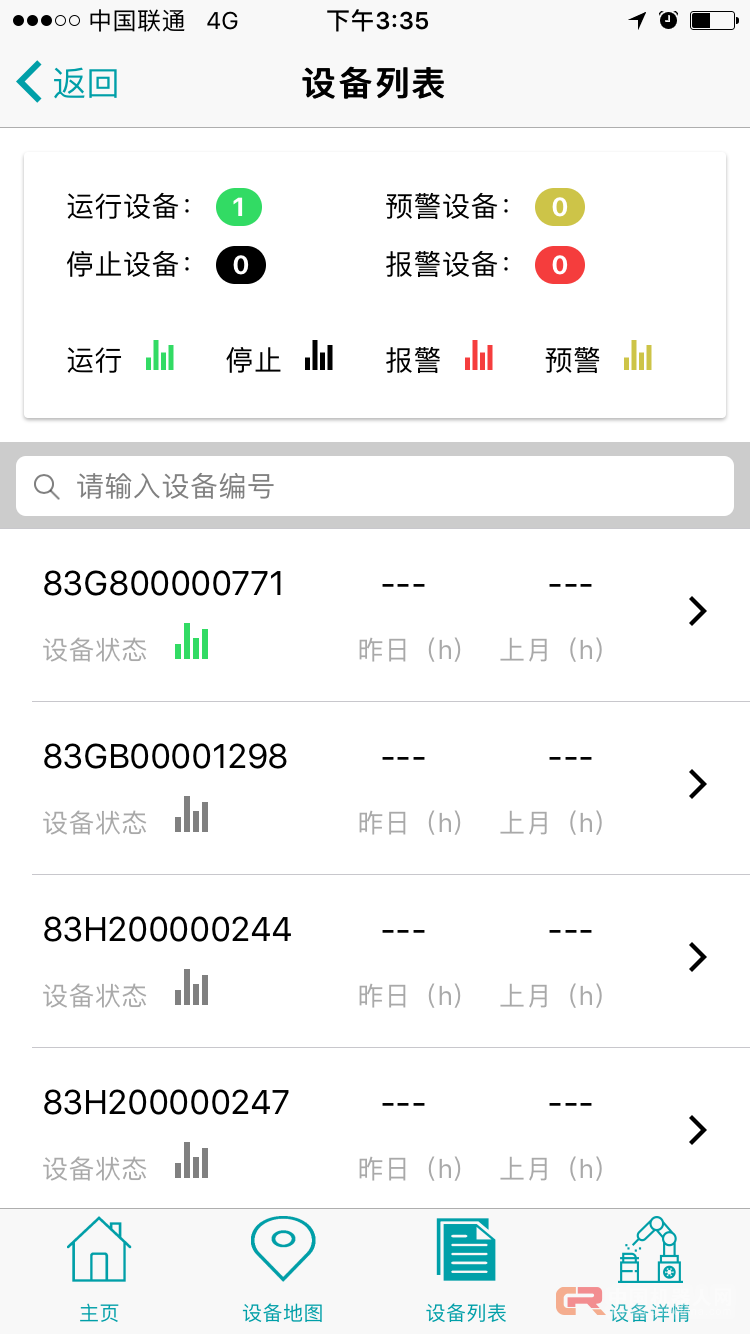This screenshot has width=750, height=1334.
Task: Select the red 报警 bar chart icon
Action: tap(478, 356)
